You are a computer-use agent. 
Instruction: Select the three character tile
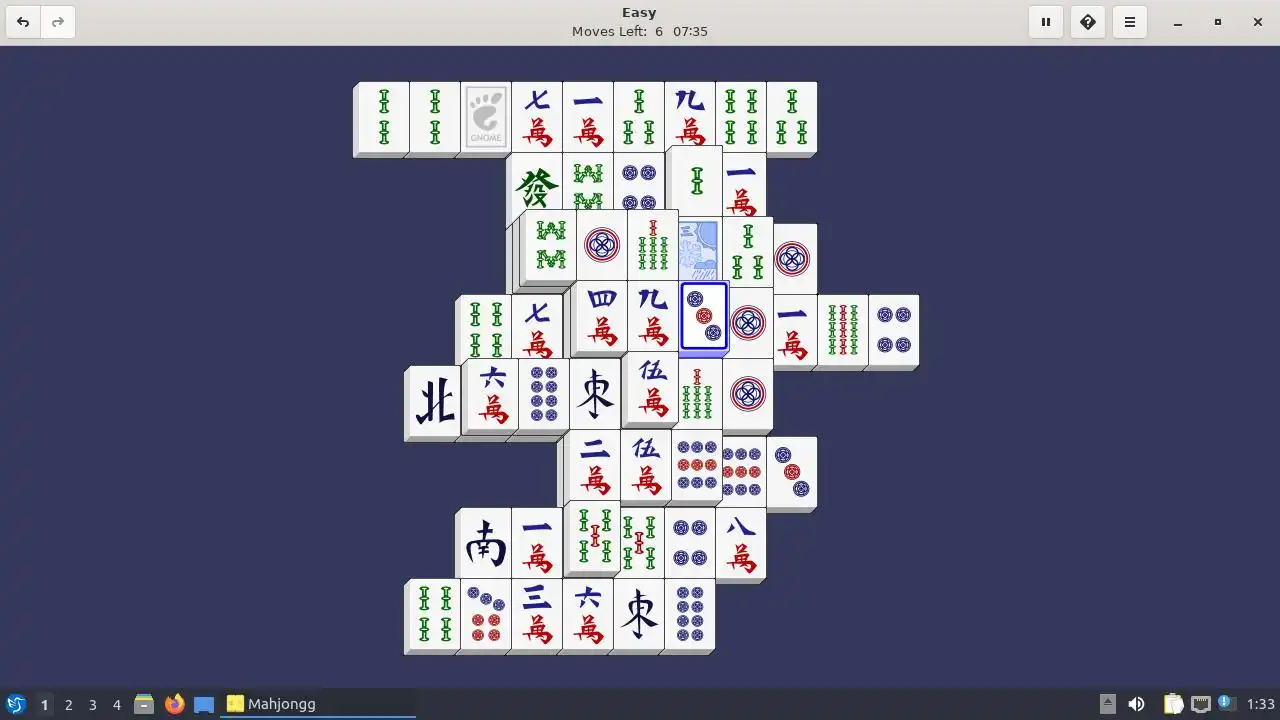click(537, 614)
